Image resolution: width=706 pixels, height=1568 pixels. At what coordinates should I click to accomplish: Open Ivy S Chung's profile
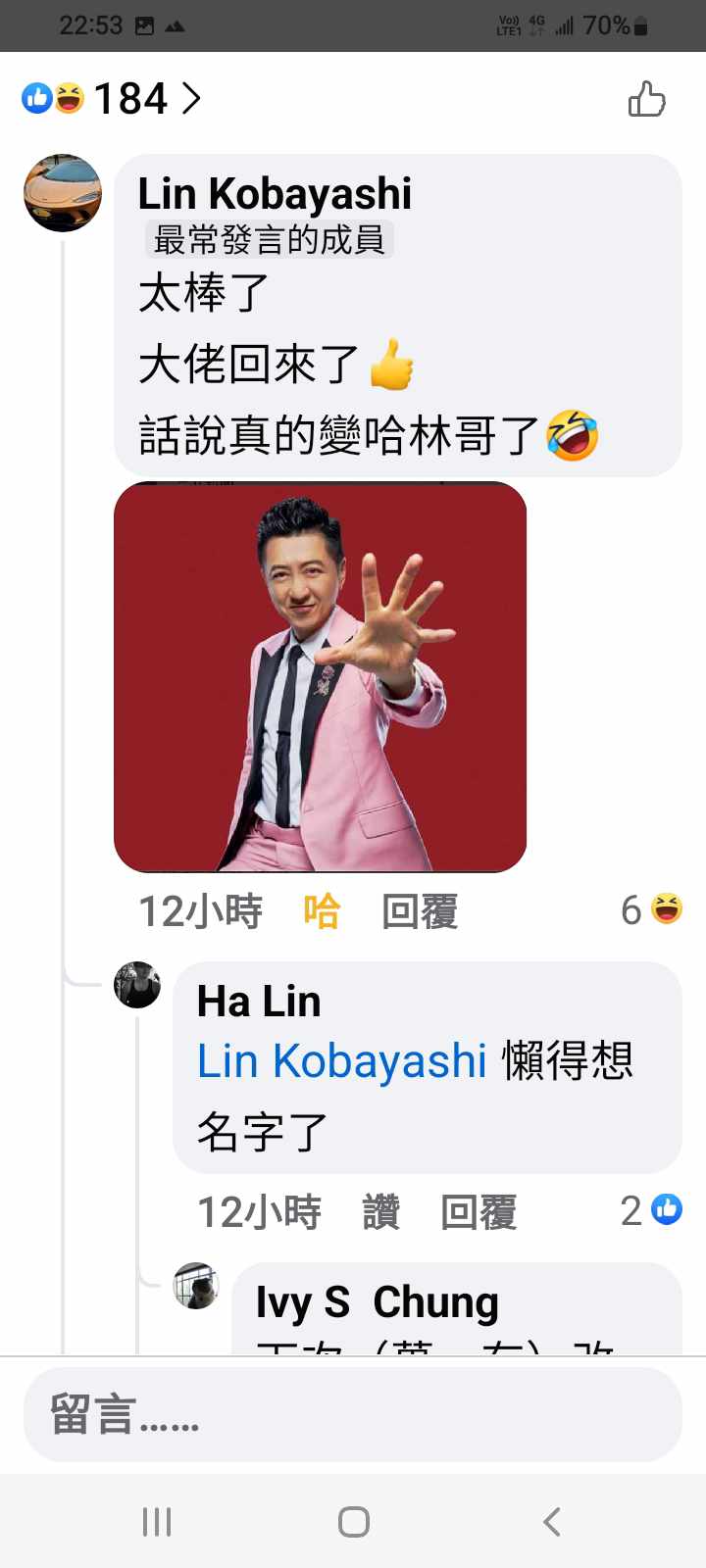377,1302
